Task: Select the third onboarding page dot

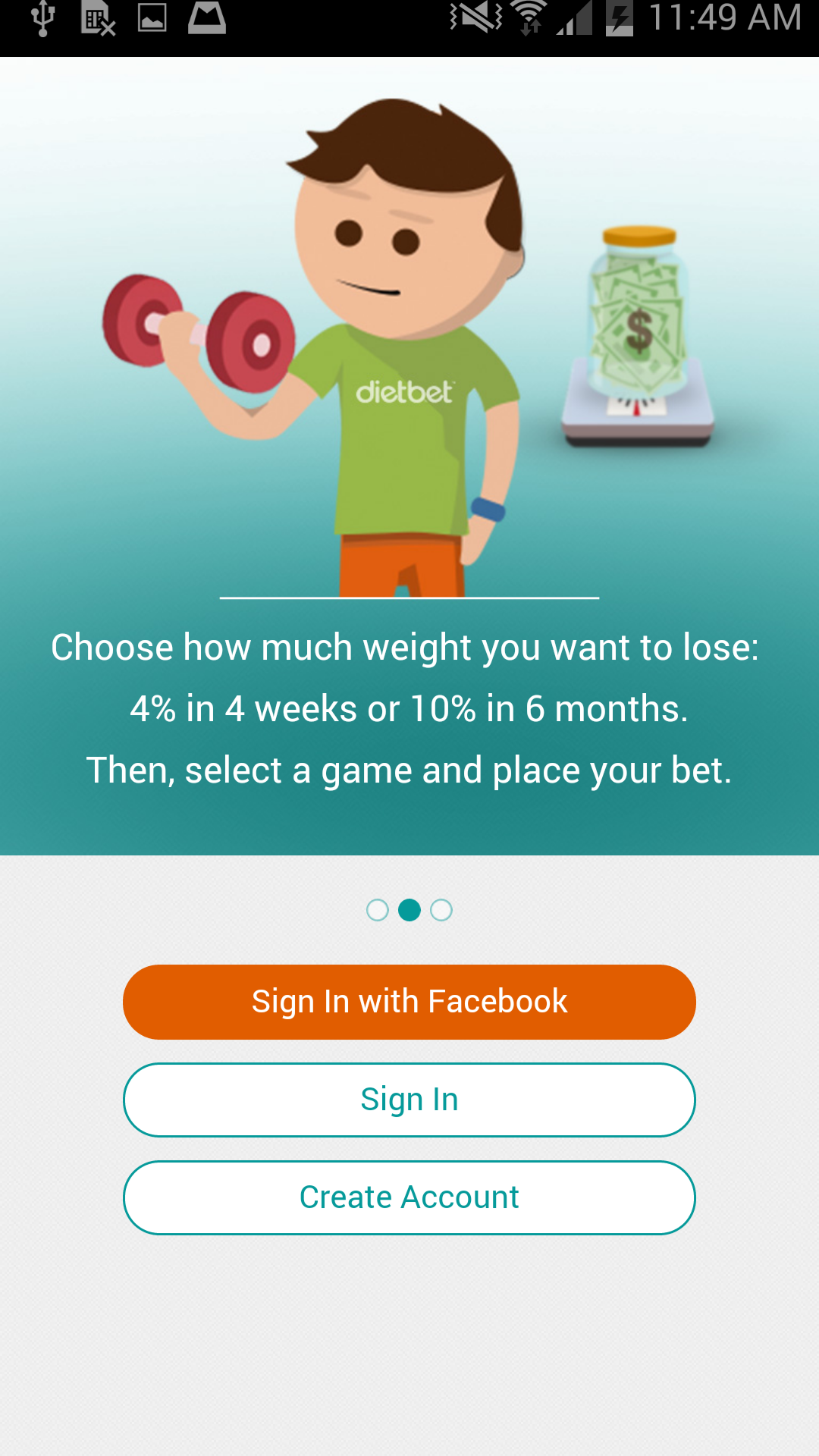Action: coord(441,910)
